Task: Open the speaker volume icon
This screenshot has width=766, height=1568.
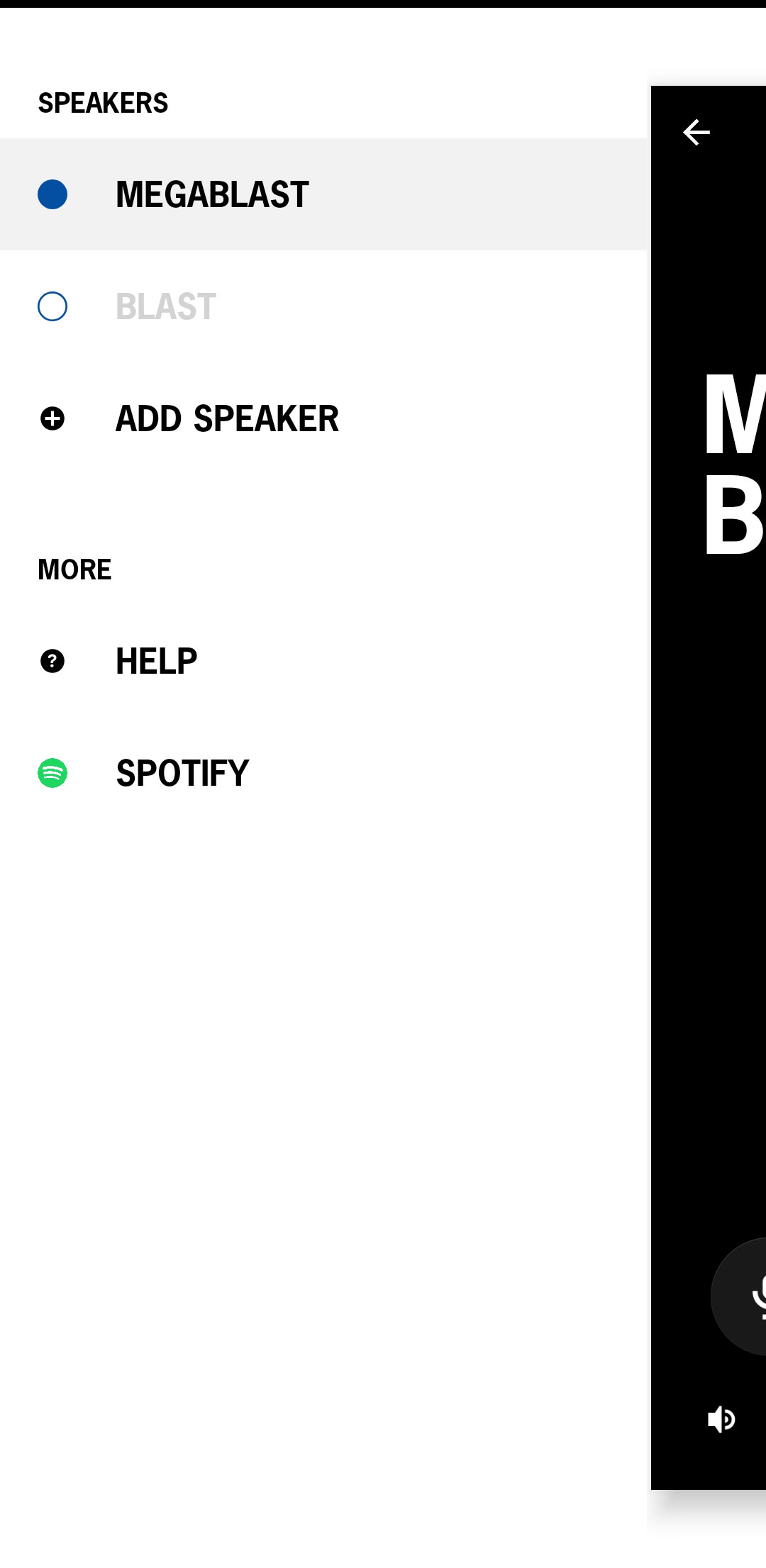Action: [x=721, y=1420]
